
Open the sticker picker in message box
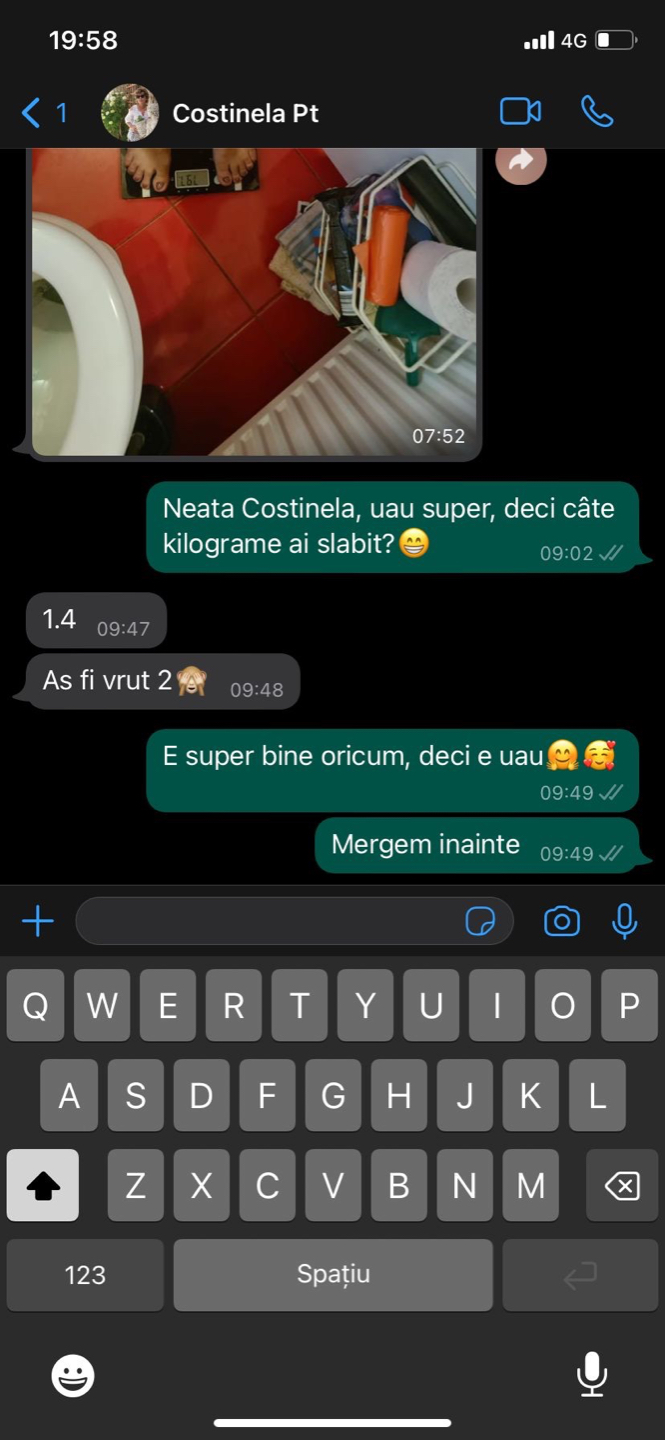pos(481,921)
